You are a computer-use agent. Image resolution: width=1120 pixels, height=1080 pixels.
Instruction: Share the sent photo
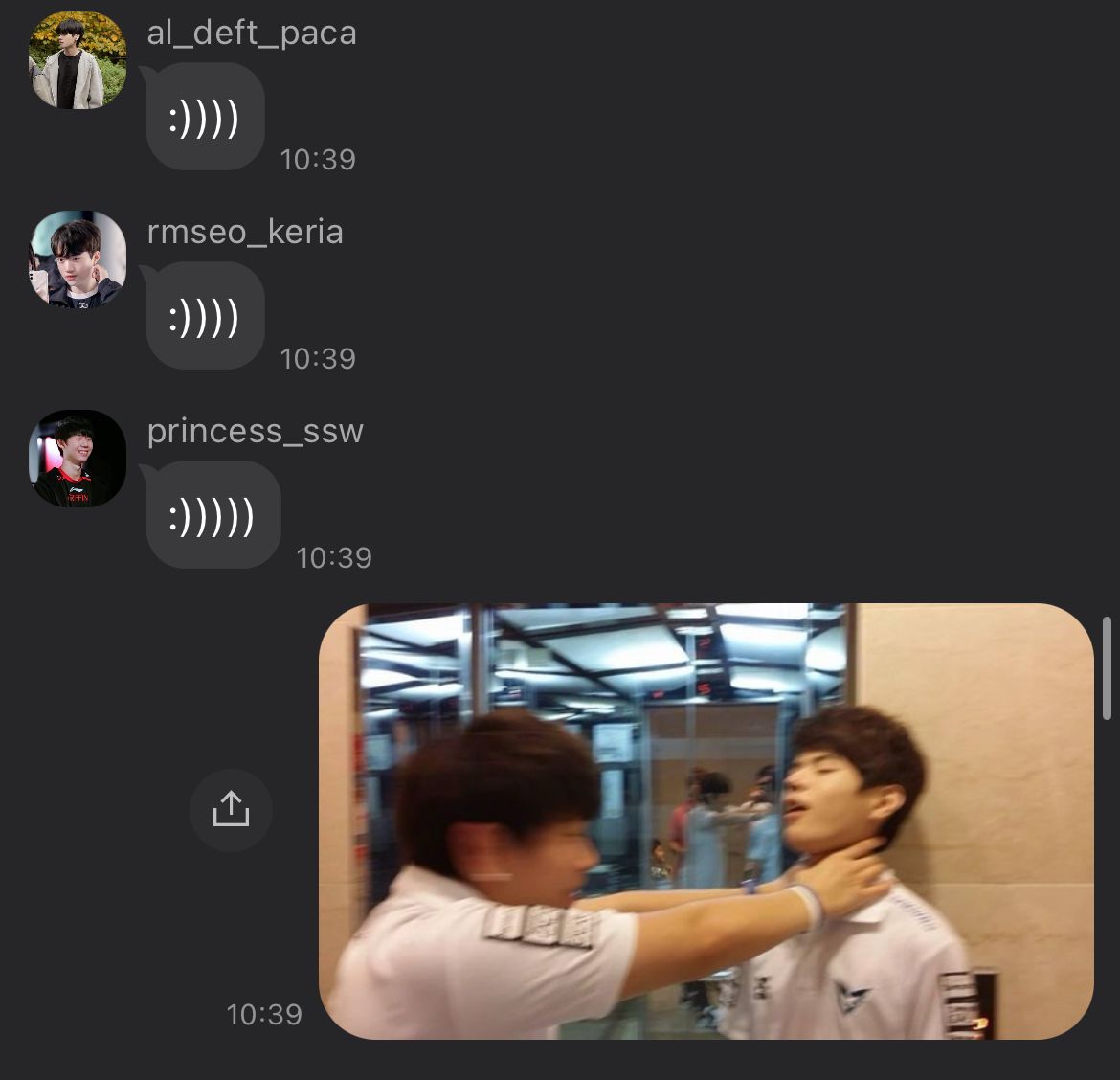[231, 810]
